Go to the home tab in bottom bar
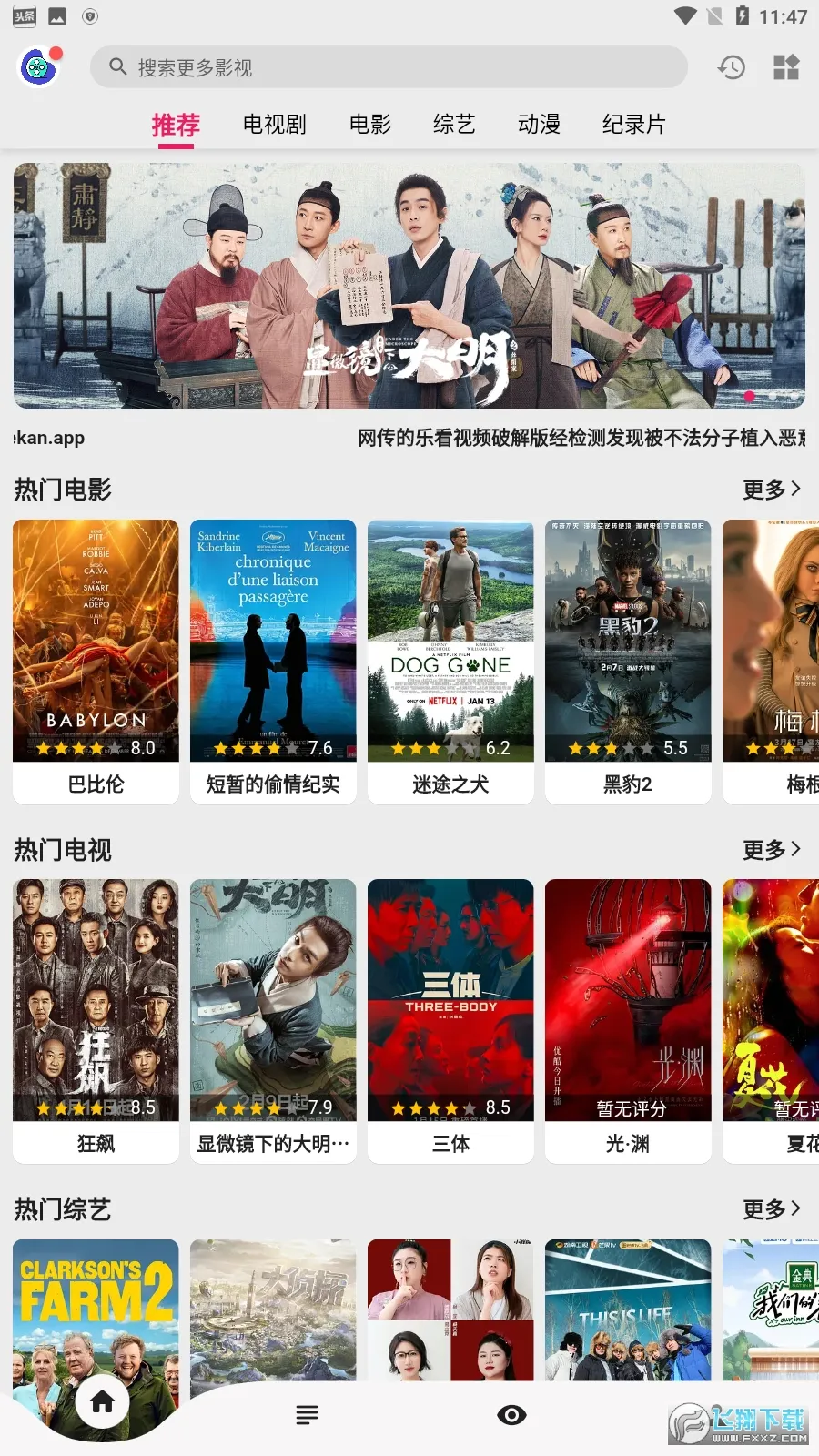The height and width of the screenshot is (1456, 819). tap(103, 1401)
